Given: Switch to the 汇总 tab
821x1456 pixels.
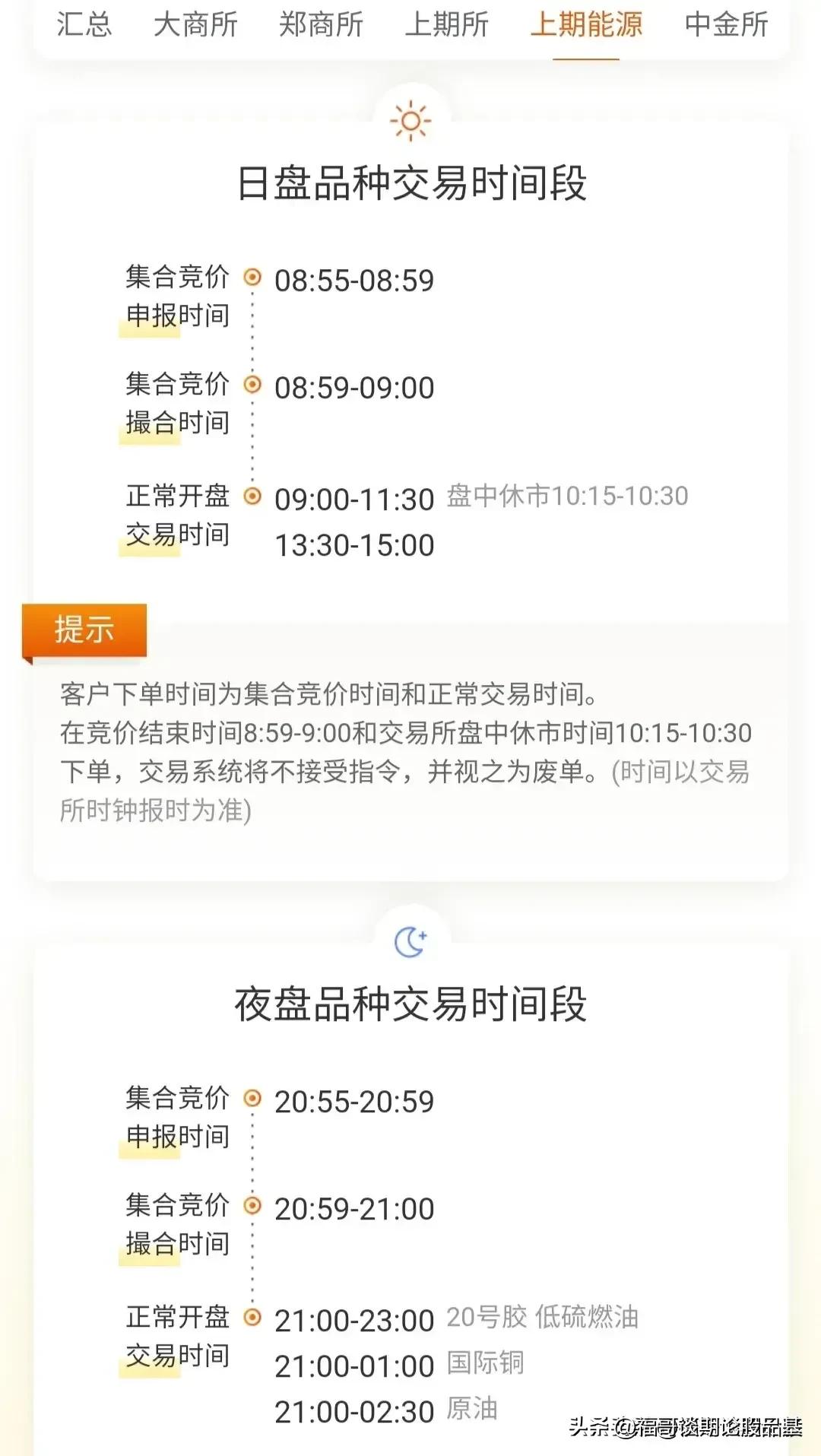Looking at the screenshot, I should (x=84, y=25).
